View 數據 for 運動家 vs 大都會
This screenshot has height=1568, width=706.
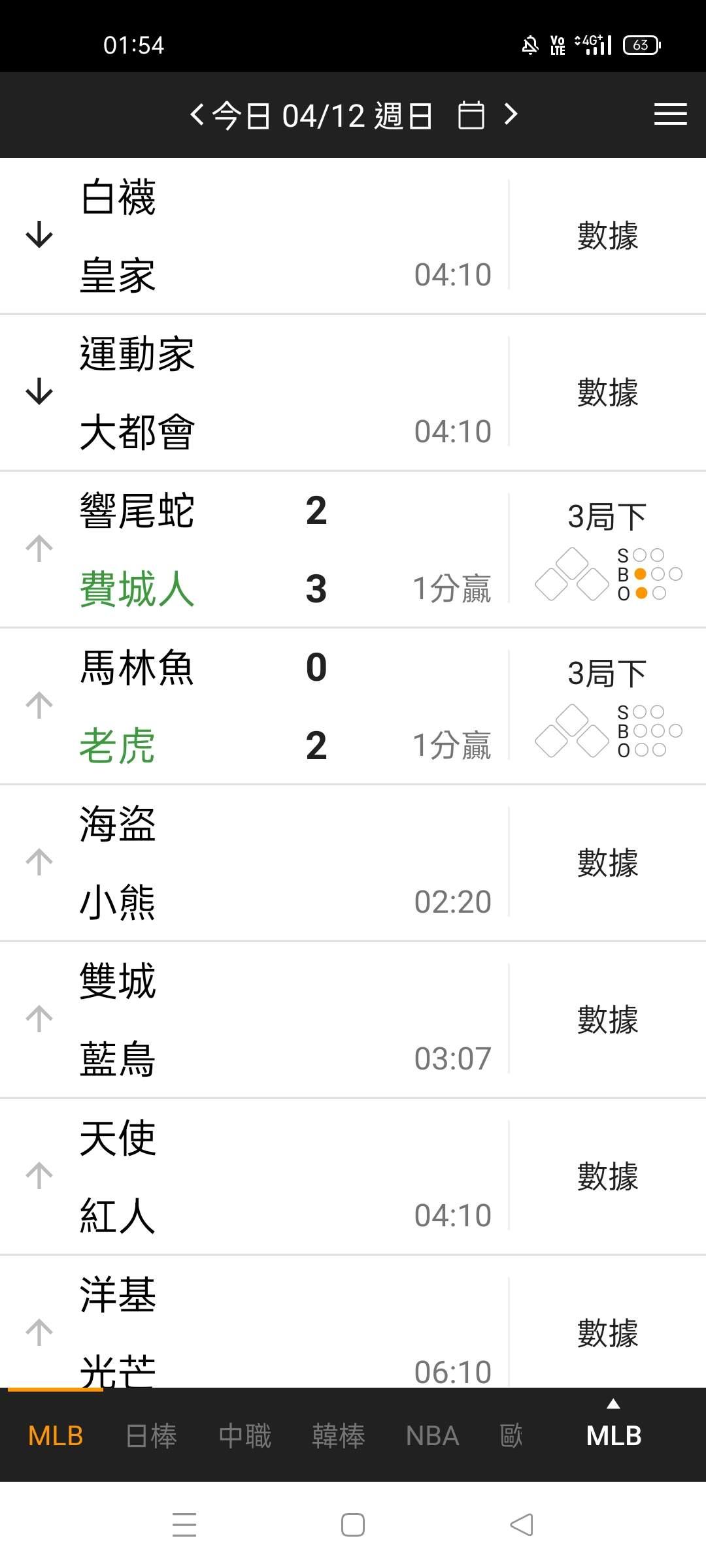(607, 392)
